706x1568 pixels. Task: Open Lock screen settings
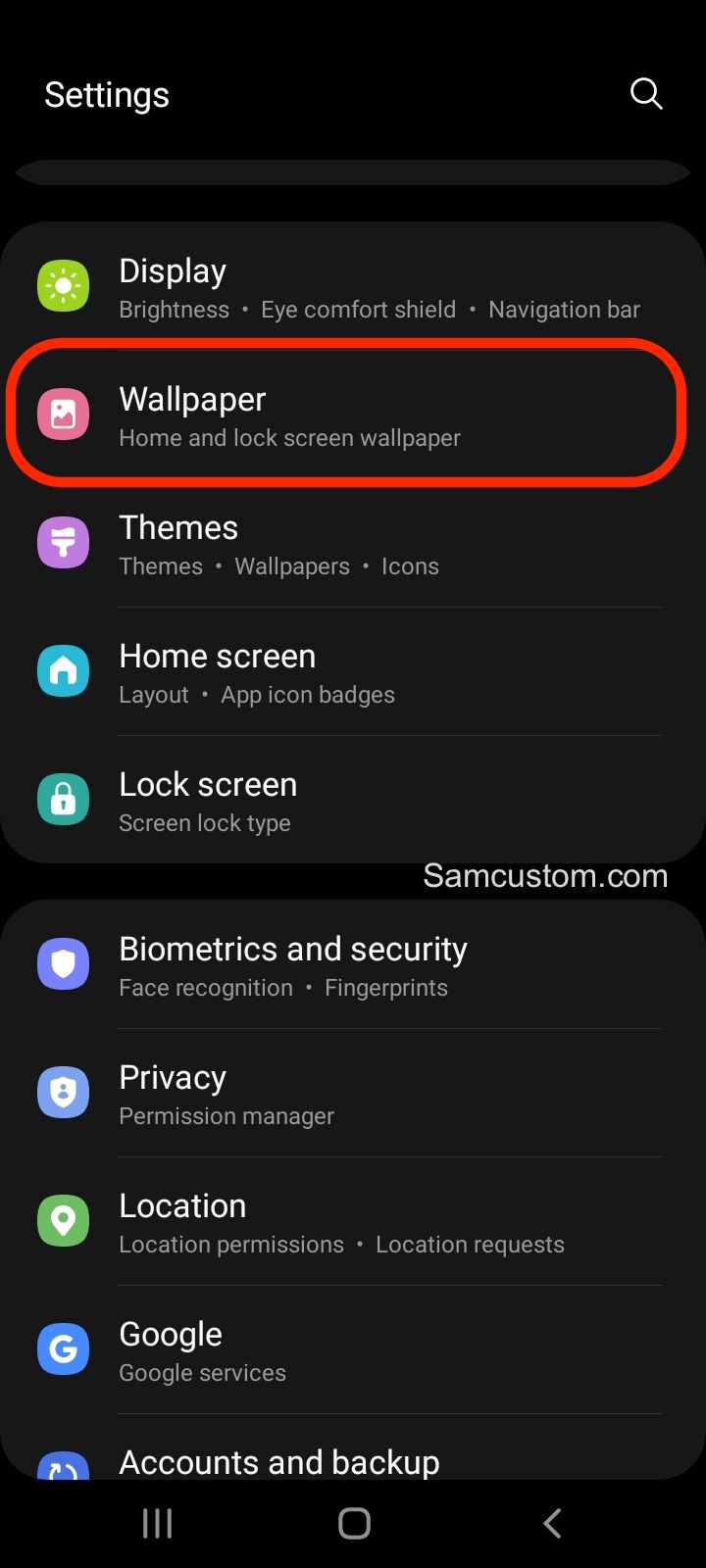pos(353,801)
